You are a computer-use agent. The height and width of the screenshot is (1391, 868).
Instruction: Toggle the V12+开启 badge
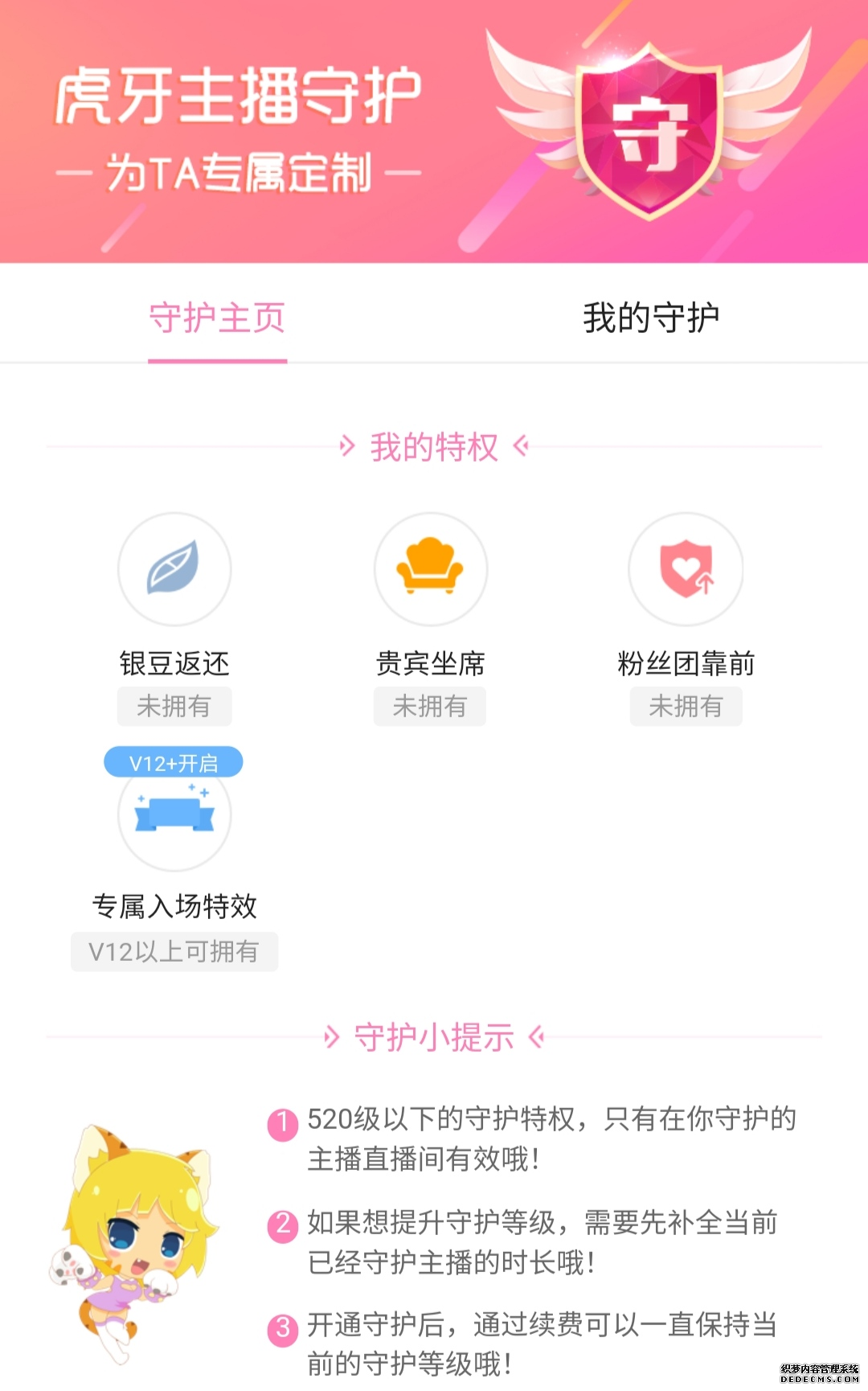pos(174,761)
